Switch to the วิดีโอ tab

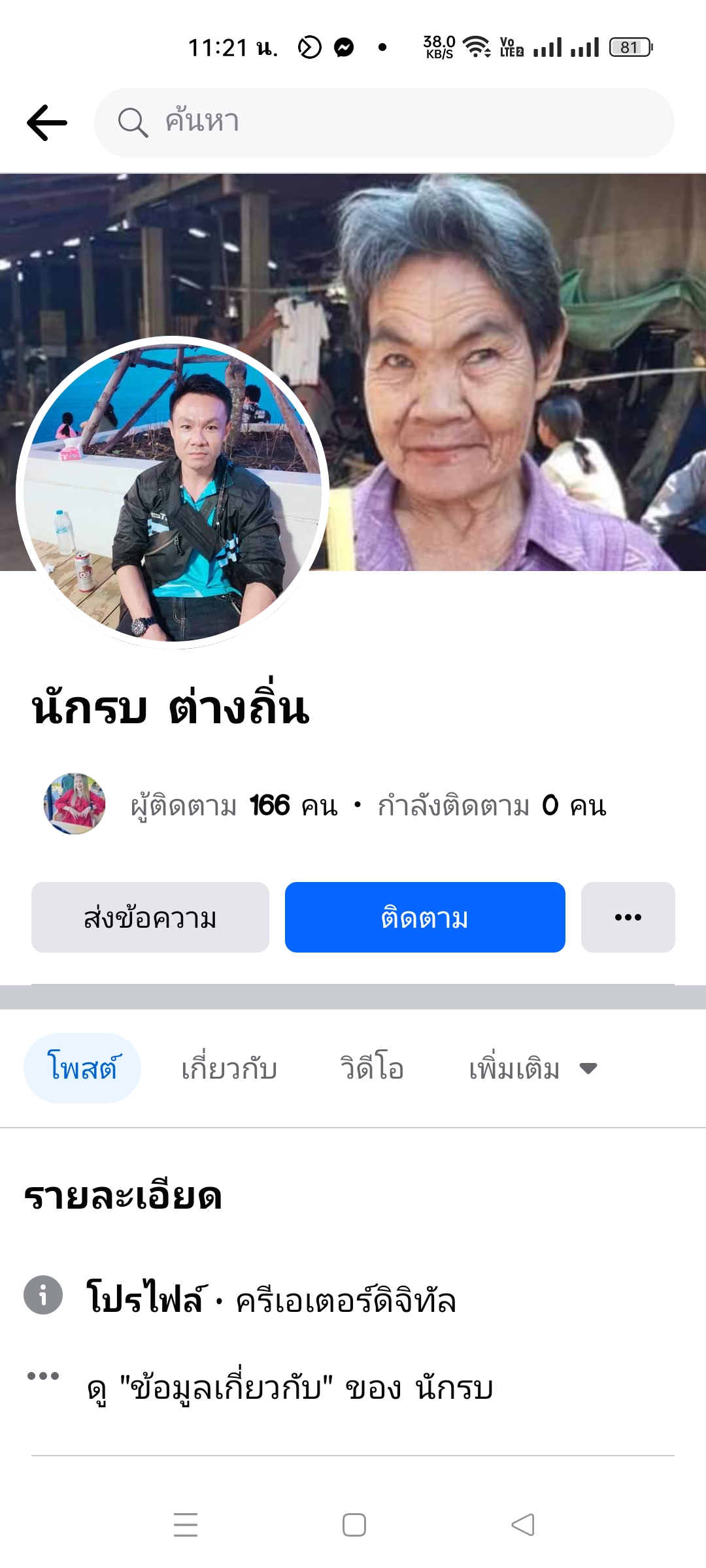371,1069
